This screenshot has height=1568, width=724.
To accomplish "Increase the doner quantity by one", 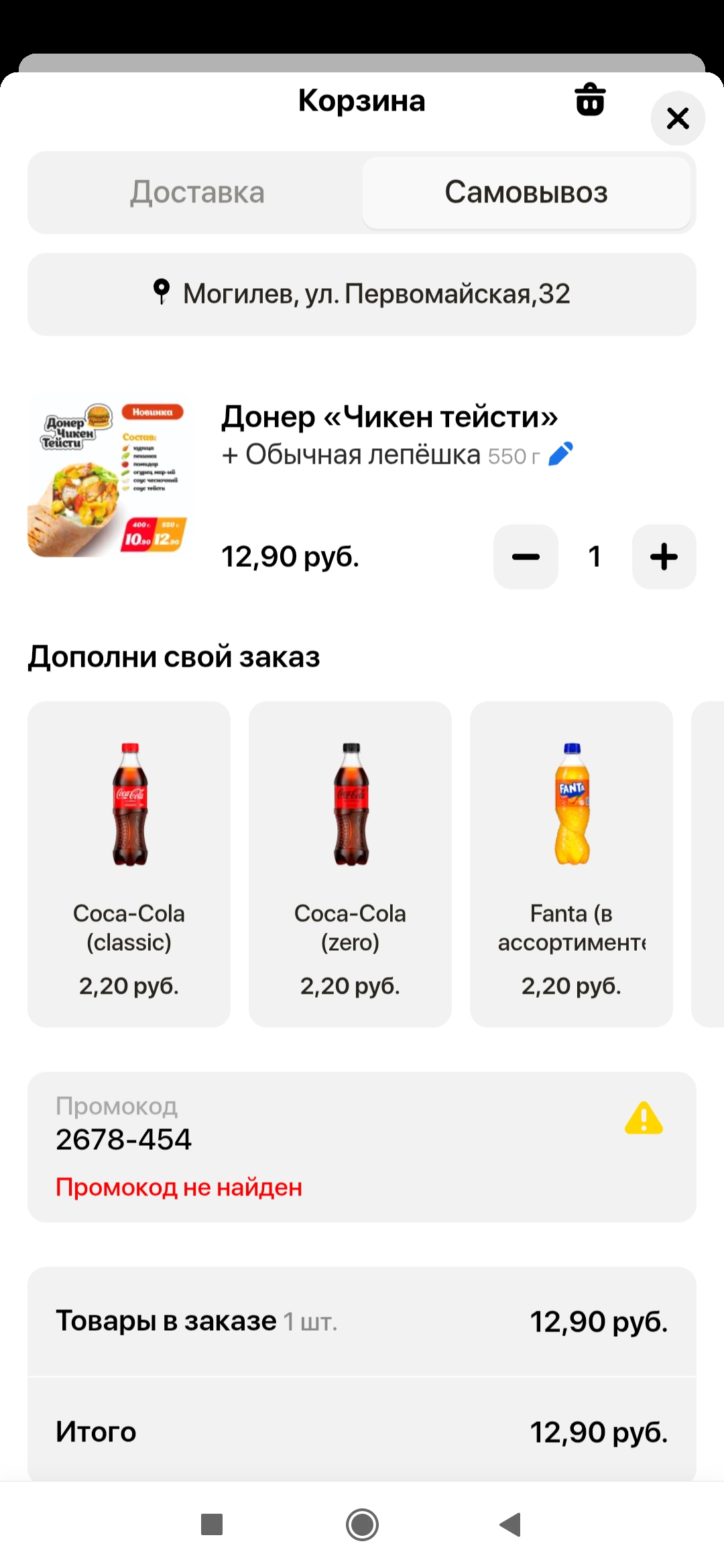I will (x=664, y=557).
